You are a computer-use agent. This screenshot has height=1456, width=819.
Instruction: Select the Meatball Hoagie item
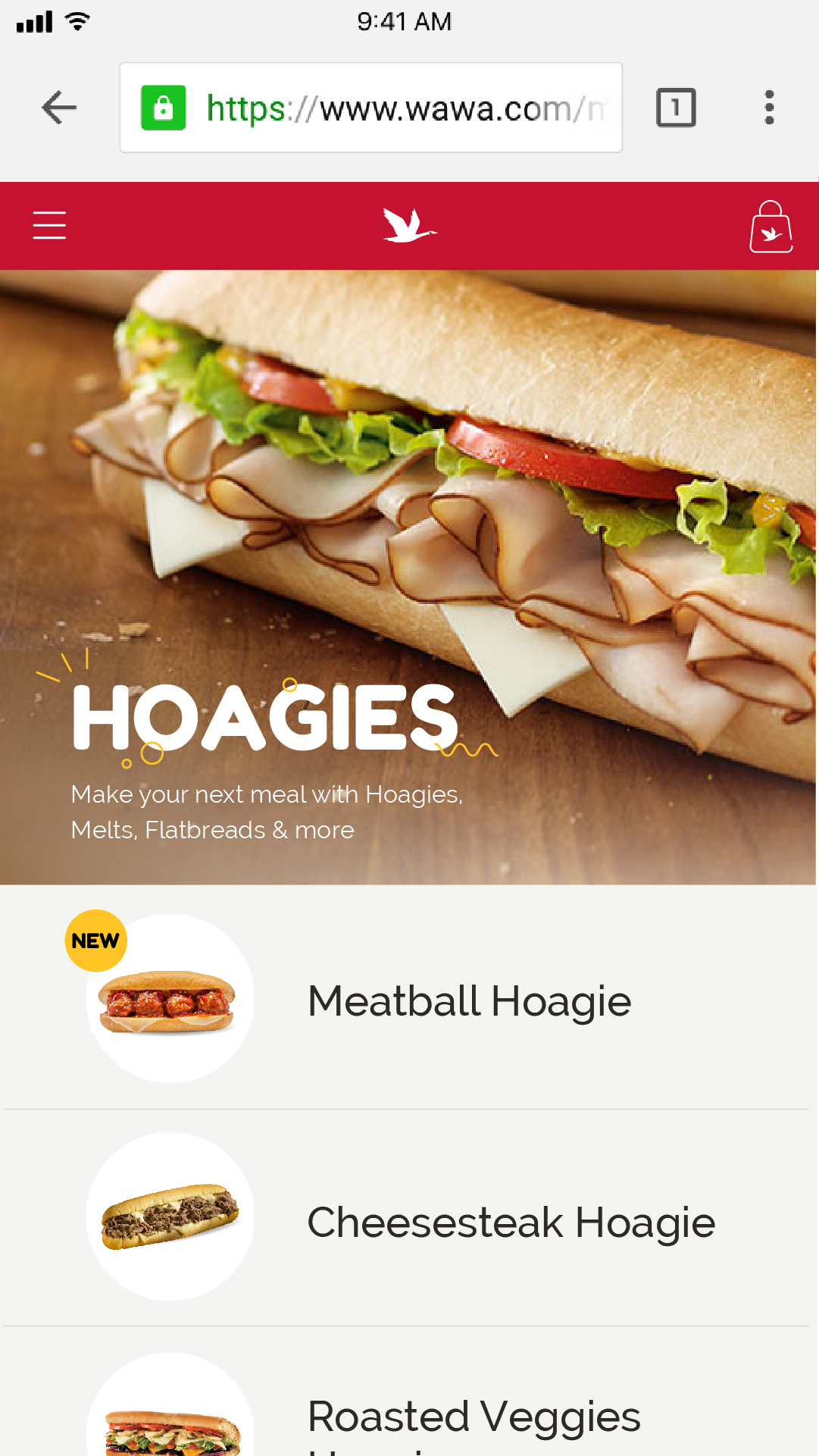coord(409,999)
